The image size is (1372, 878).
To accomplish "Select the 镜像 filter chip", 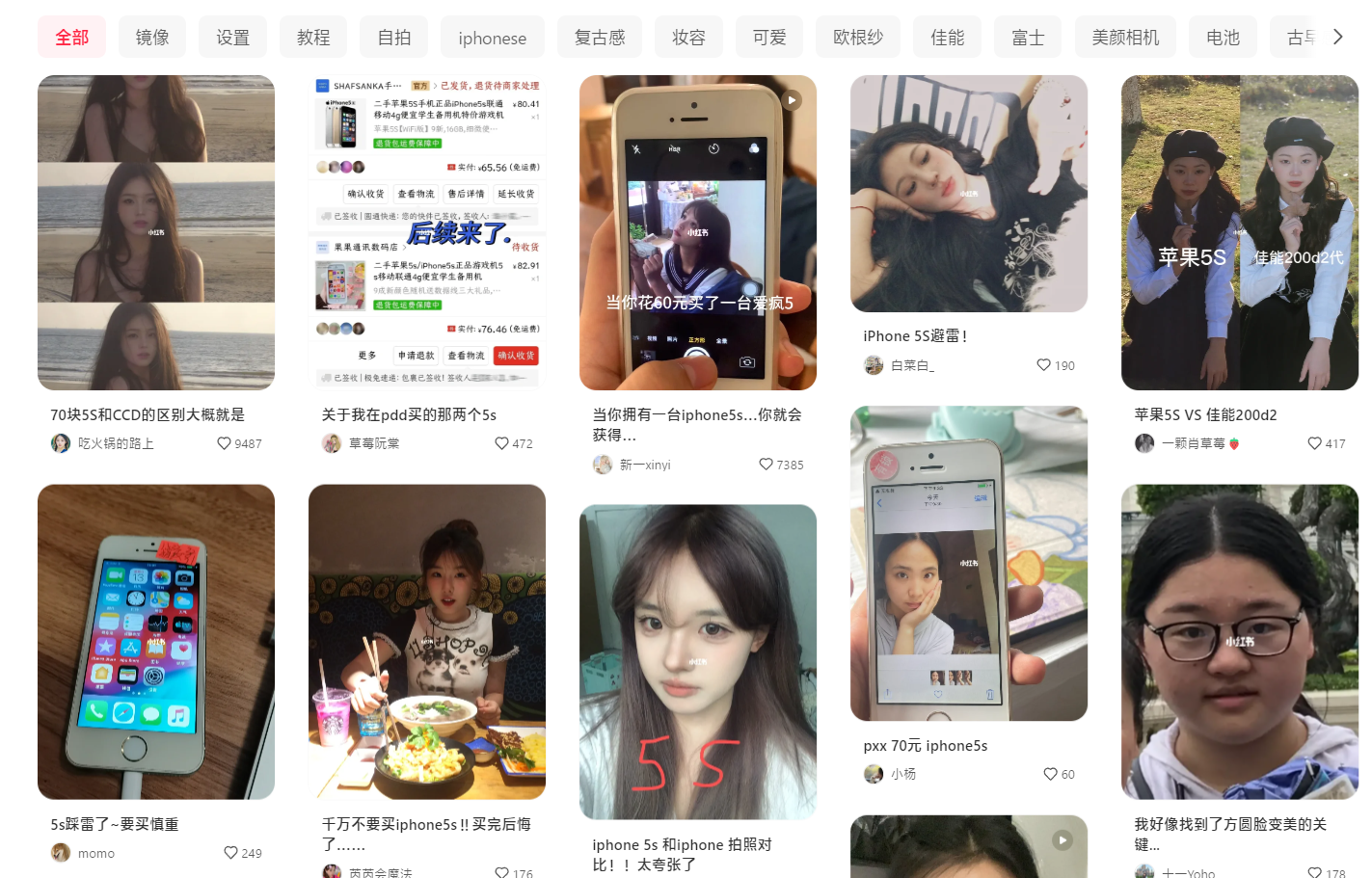I will point(152,38).
